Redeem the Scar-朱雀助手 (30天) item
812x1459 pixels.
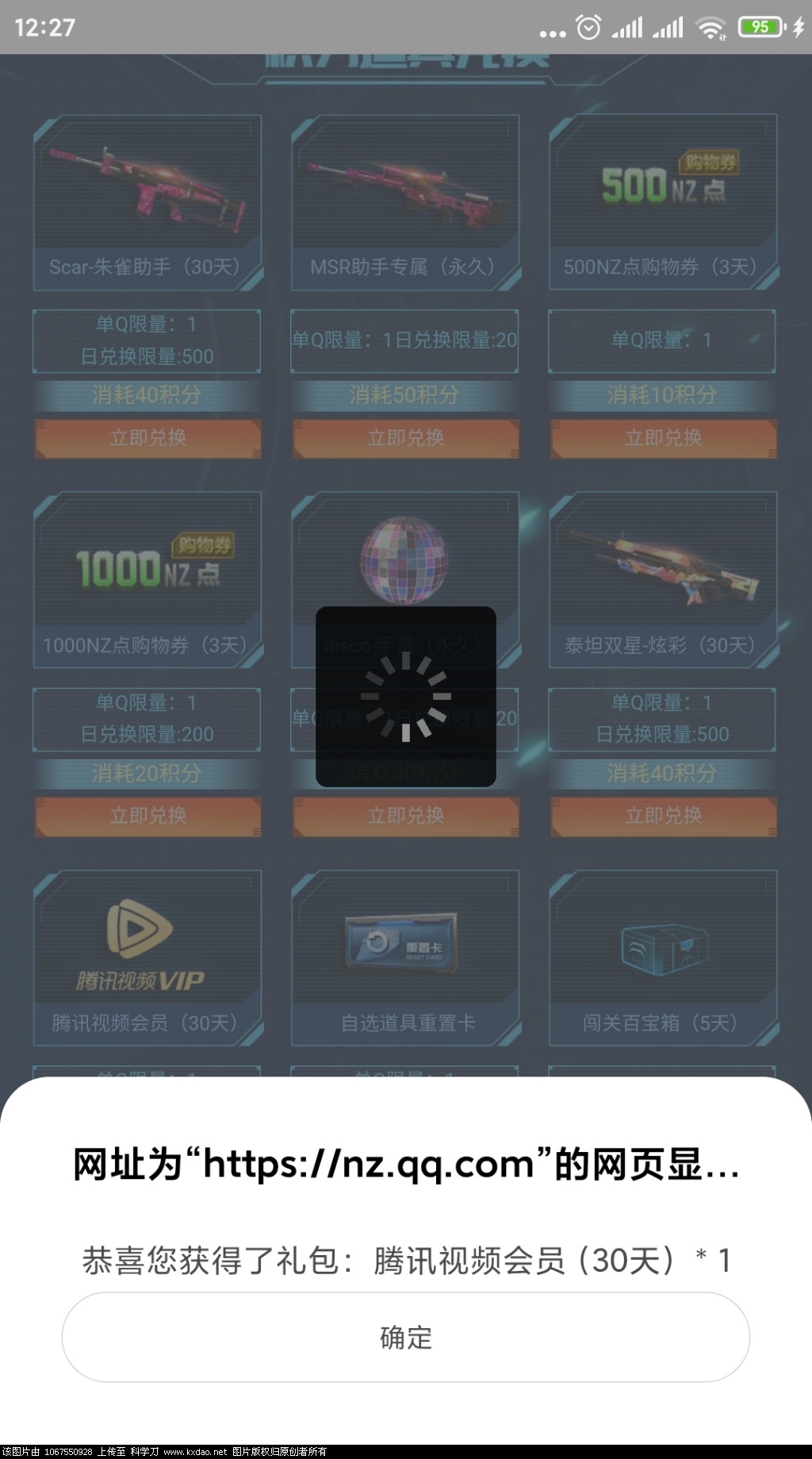[147, 438]
